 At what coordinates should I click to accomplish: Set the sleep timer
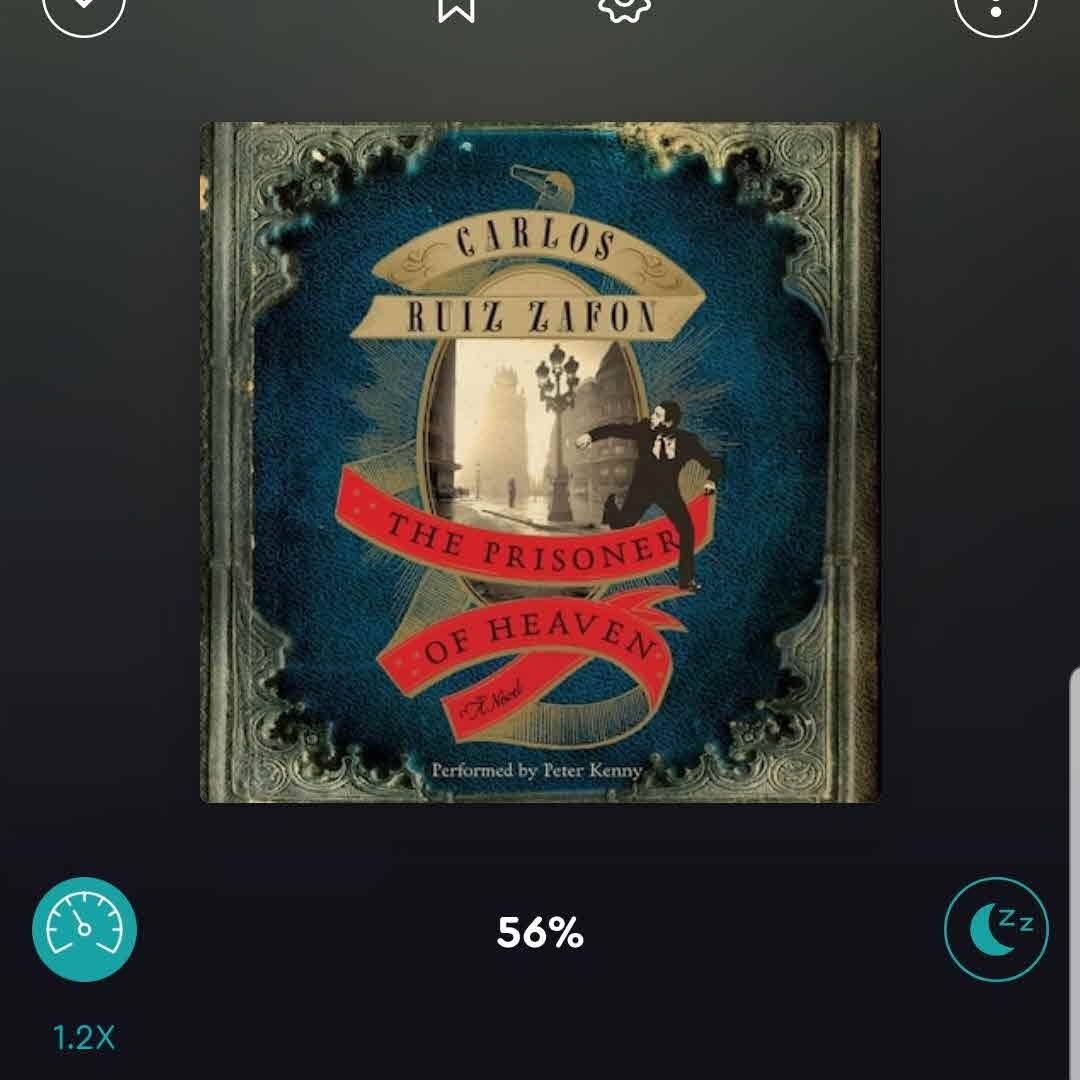coord(996,930)
